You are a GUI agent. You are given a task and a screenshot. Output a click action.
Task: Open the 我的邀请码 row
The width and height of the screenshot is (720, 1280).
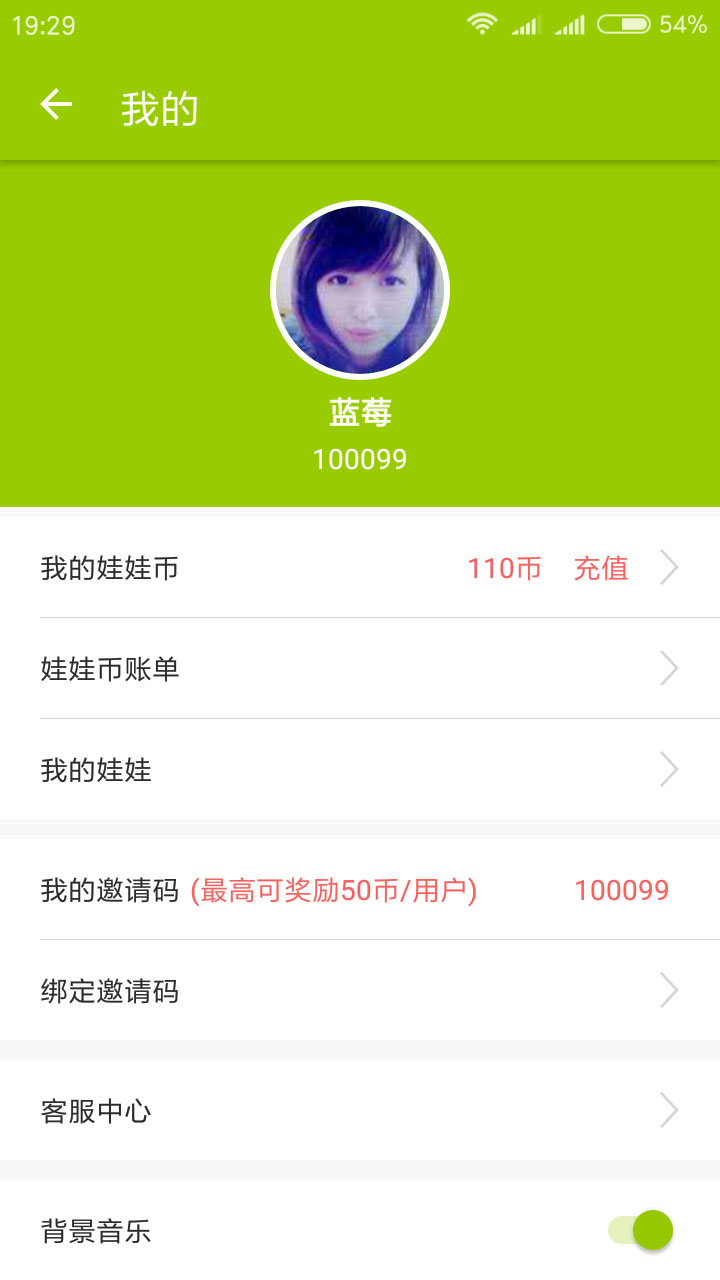point(360,890)
